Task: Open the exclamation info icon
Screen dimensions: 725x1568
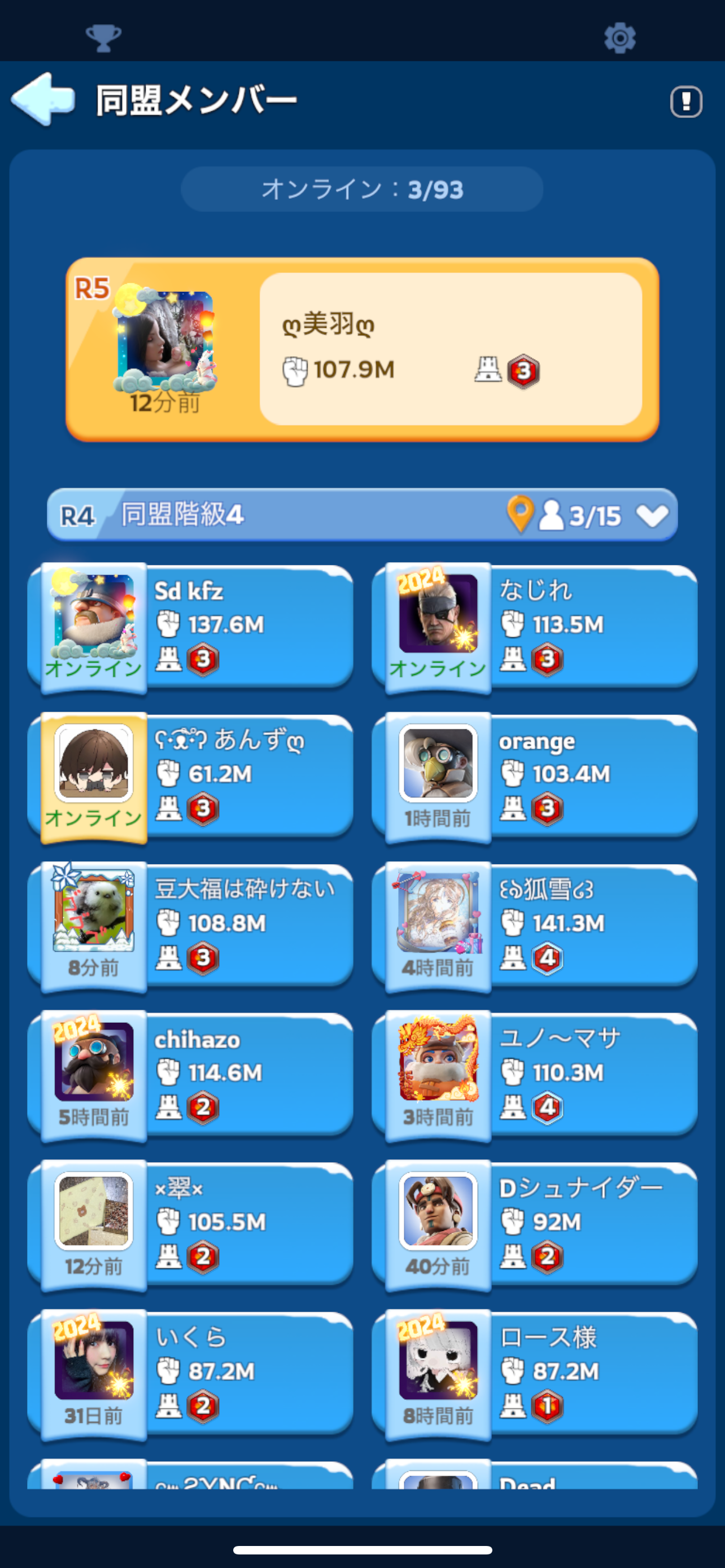Action: (x=686, y=102)
